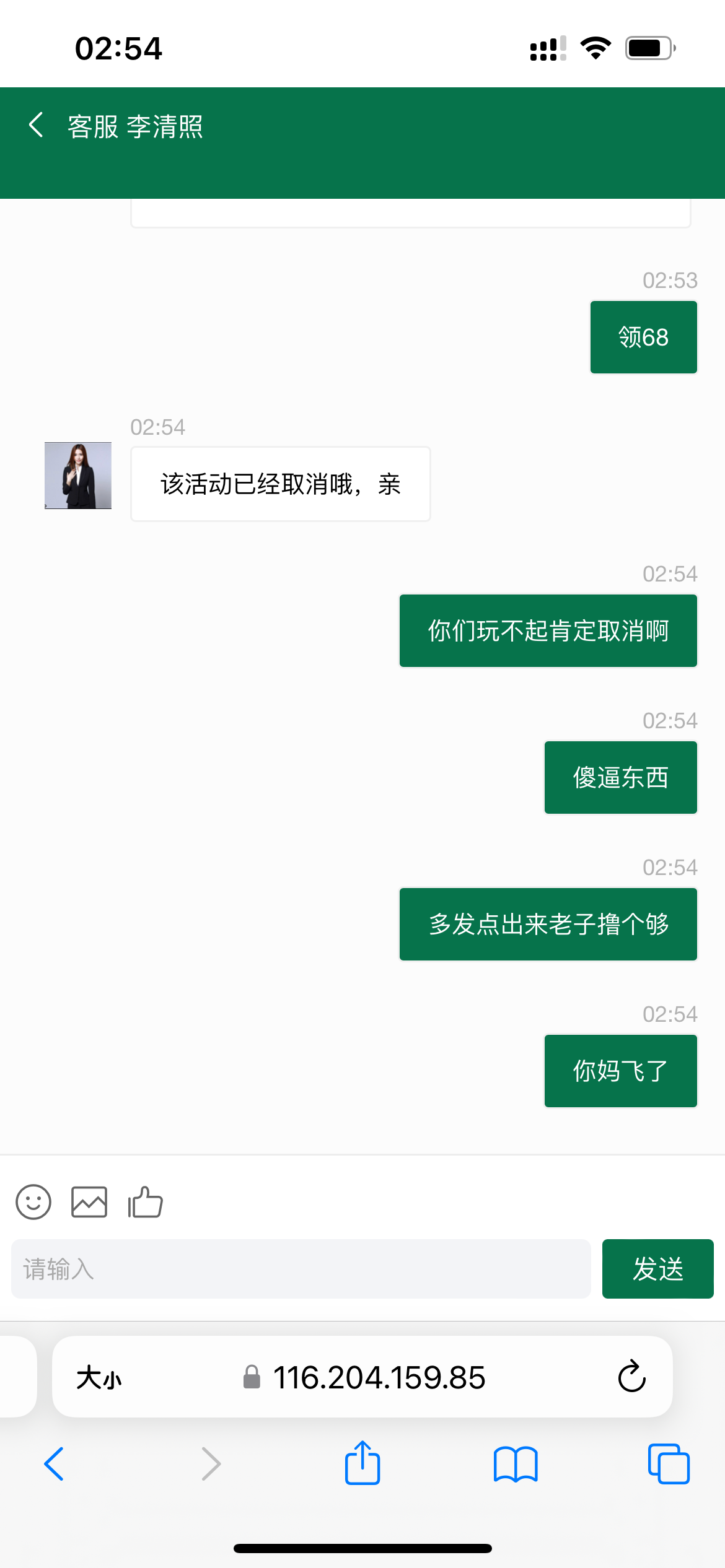Select the 领68 message bubble
This screenshot has height=1568, width=725.
[643, 337]
